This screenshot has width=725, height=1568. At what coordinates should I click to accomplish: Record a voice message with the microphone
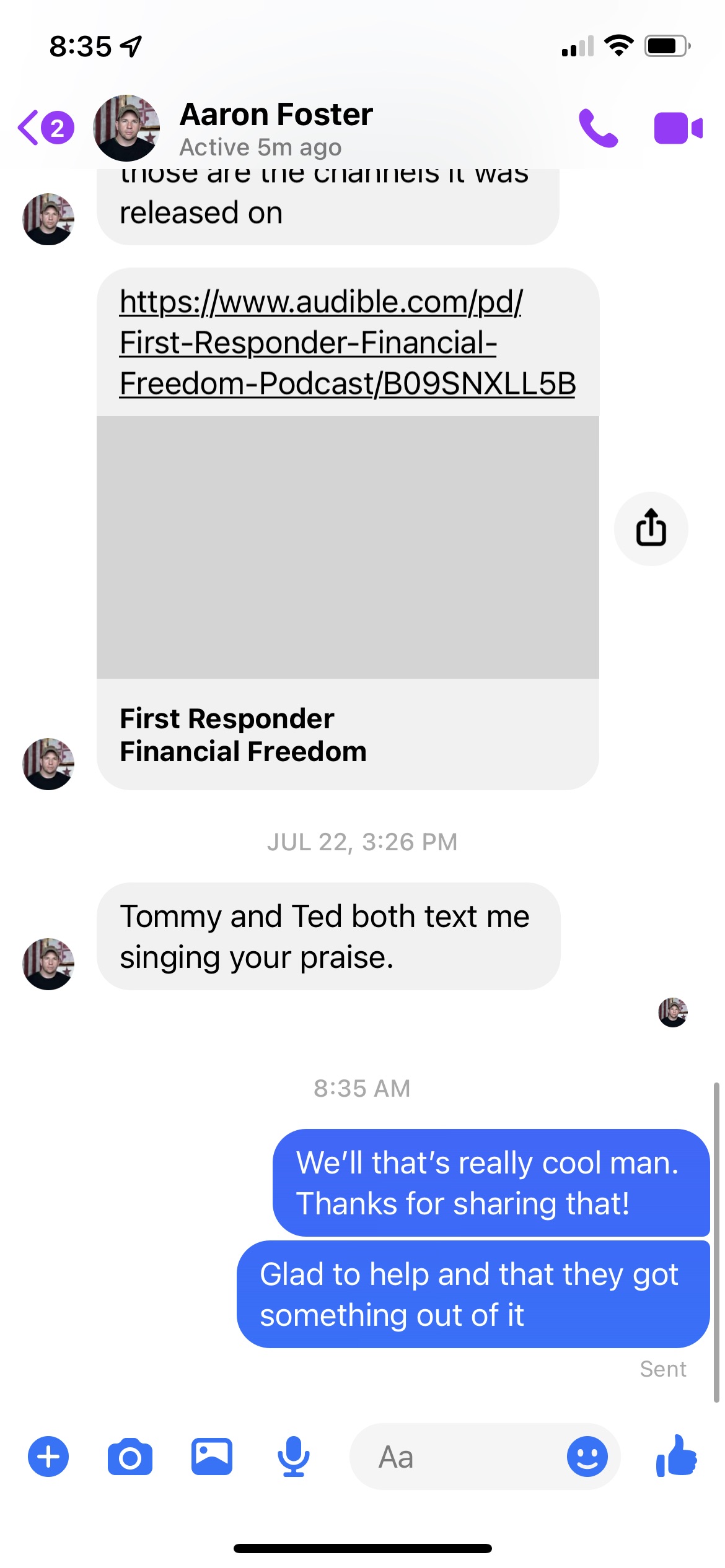point(293,1456)
